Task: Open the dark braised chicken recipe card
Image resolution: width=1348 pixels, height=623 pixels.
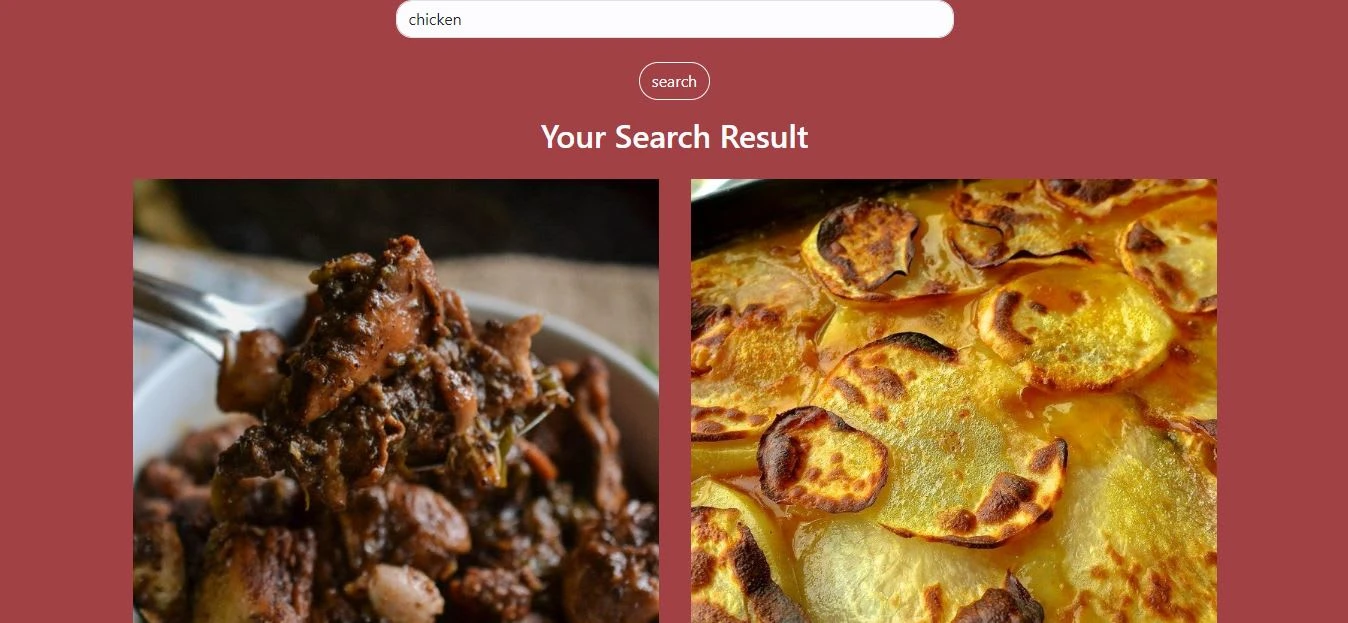Action: (395, 400)
